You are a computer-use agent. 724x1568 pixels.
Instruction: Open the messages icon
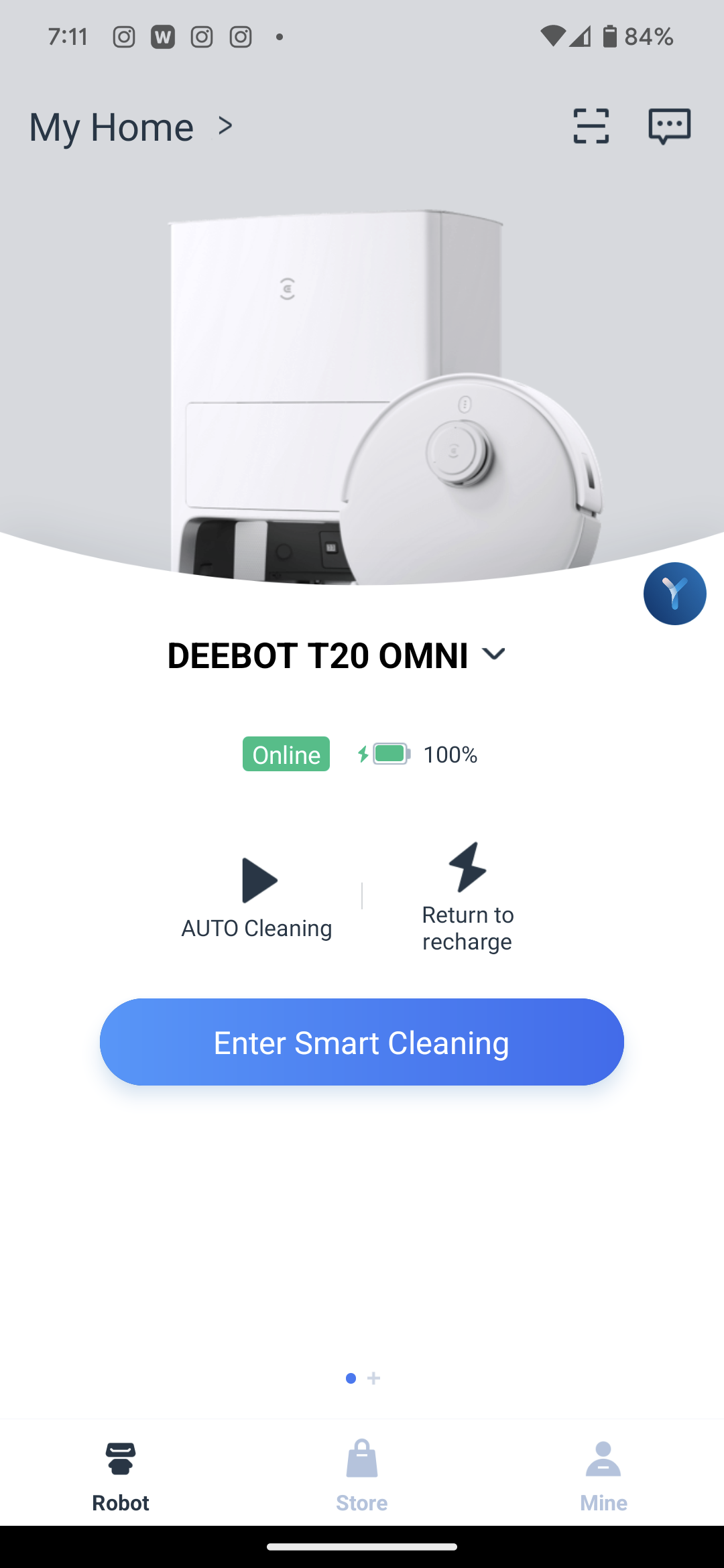tap(669, 126)
